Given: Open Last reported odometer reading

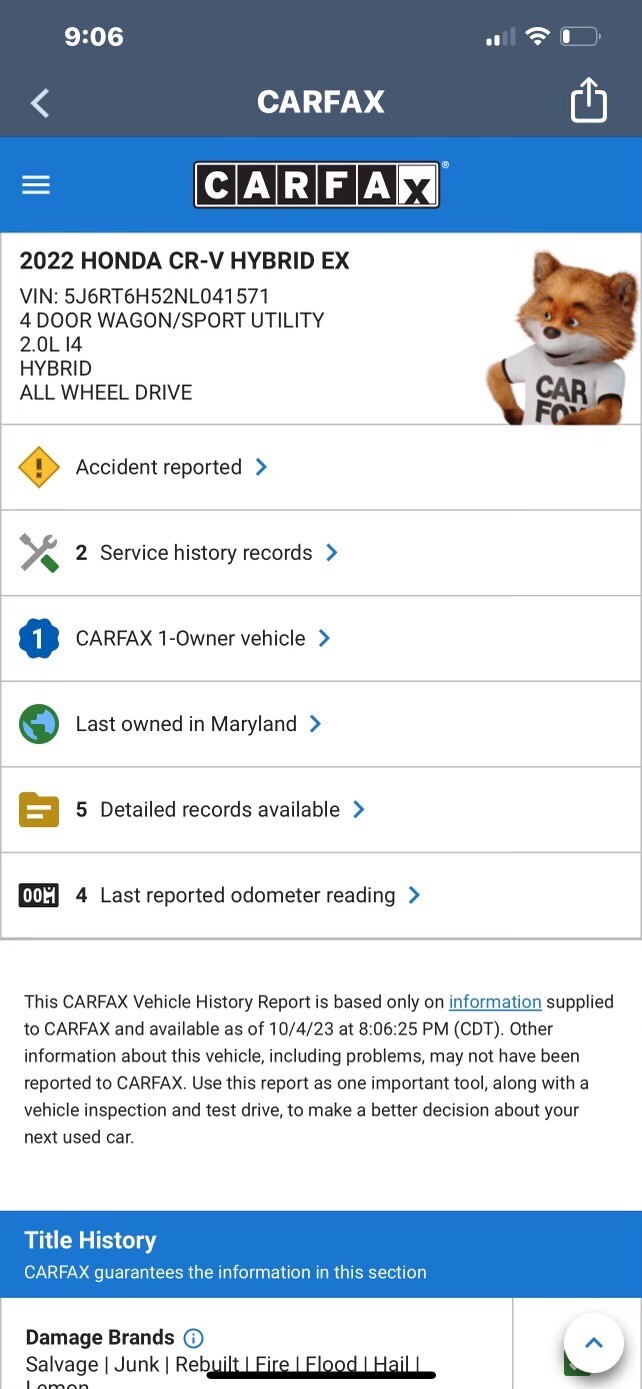Looking at the screenshot, I should 321,895.
